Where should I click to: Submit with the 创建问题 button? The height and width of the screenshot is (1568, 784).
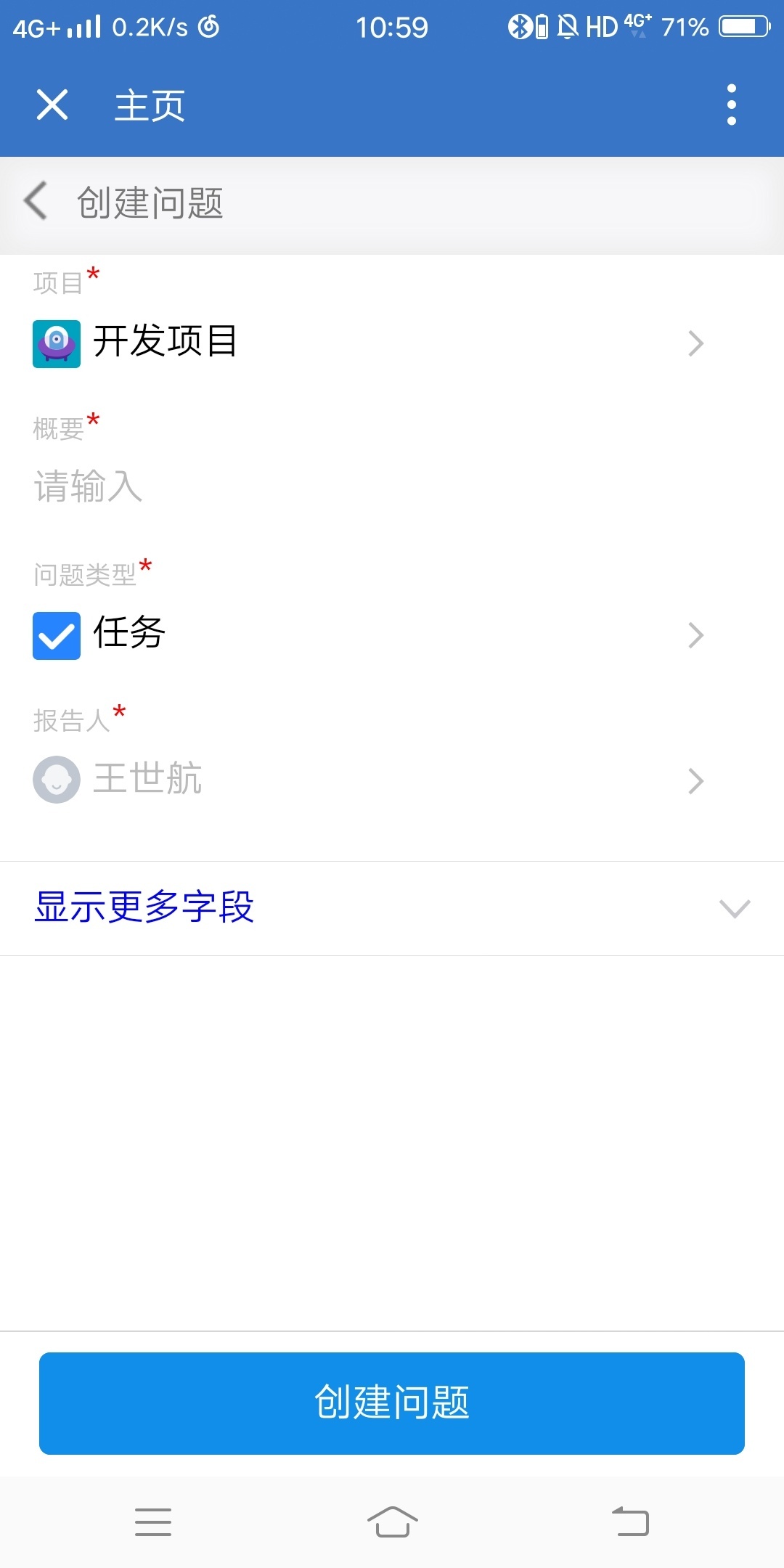pyautogui.click(x=391, y=1402)
